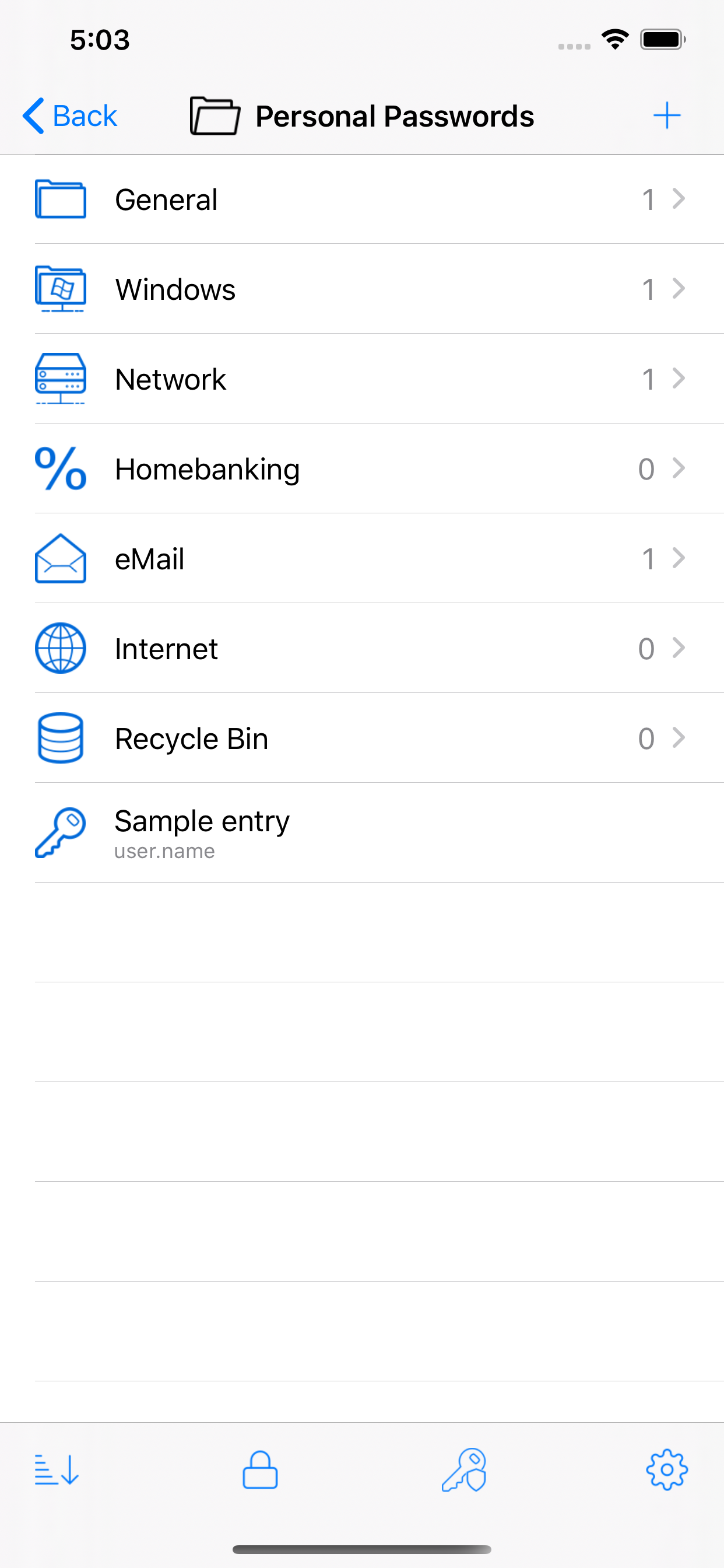Click the Windows group icon
Image resolution: width=724 pixels, height=1568 pixels.
pos(60,289)
